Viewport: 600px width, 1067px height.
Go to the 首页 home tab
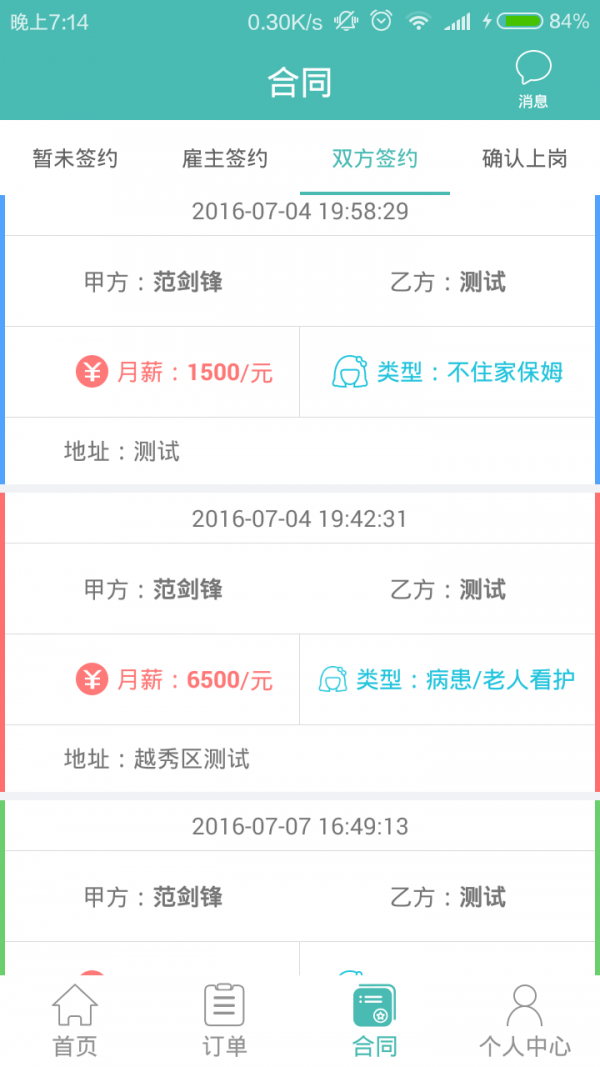pyautogui.click(x=75, y=1020)
